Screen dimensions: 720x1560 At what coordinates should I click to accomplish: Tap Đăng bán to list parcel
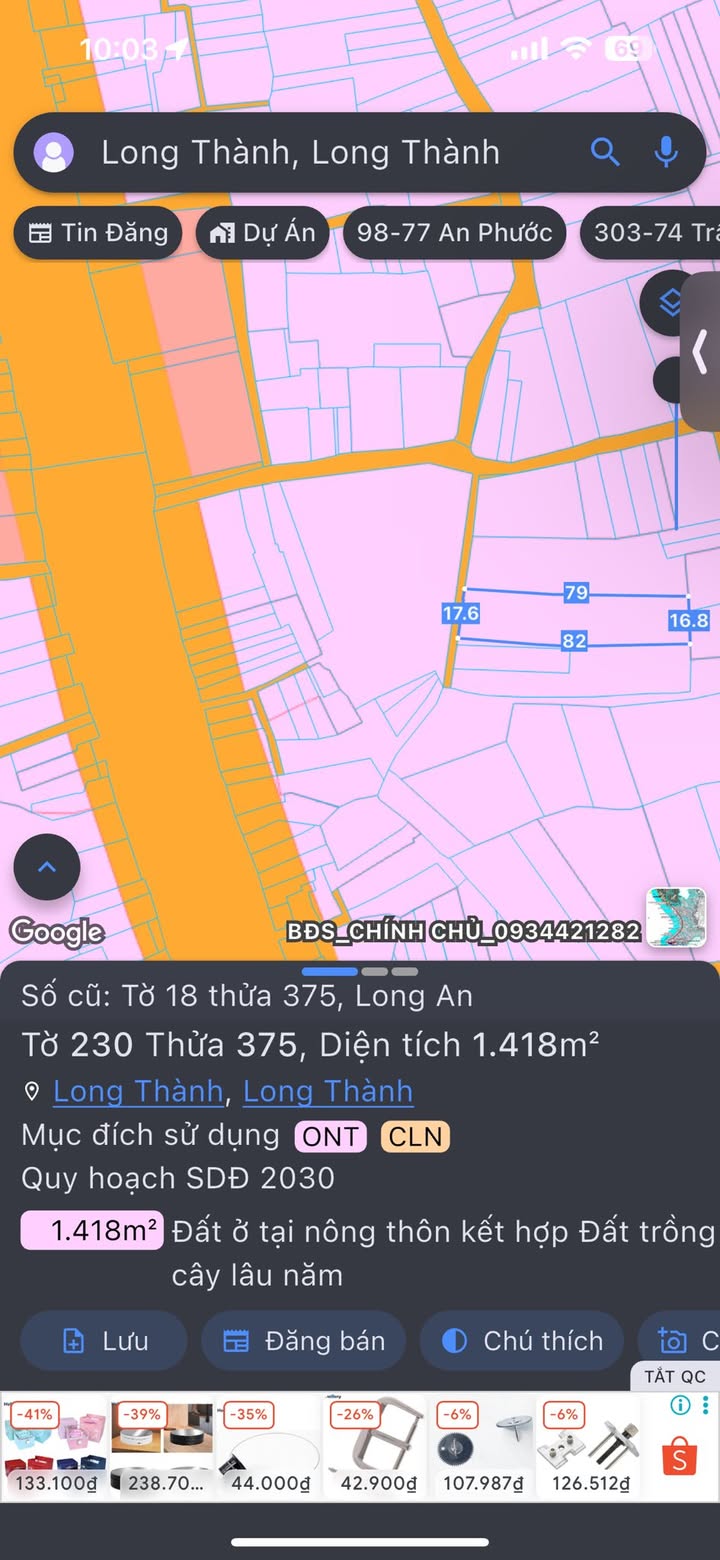tap(304, 1341)
